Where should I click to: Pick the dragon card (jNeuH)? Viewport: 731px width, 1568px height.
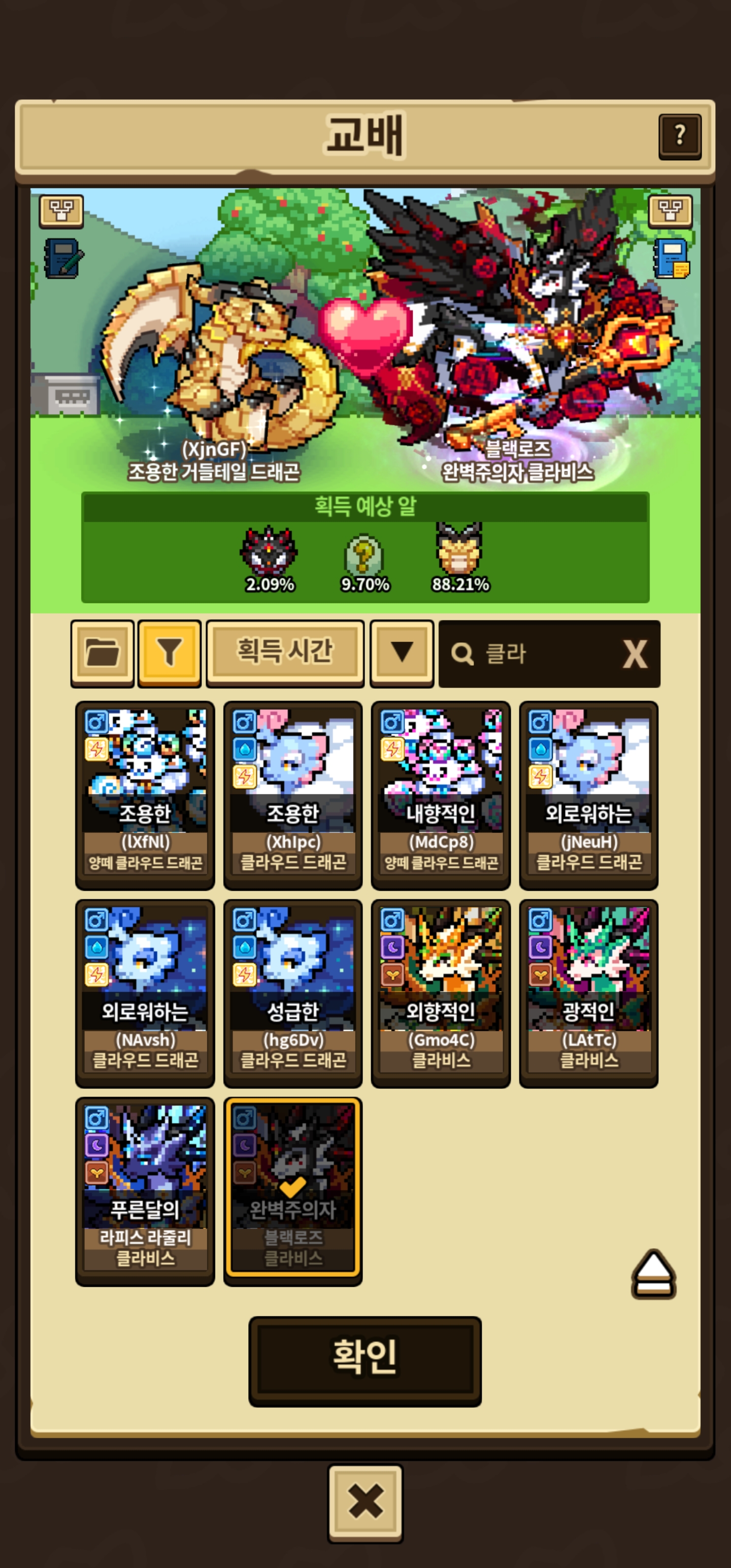(588, 794)
